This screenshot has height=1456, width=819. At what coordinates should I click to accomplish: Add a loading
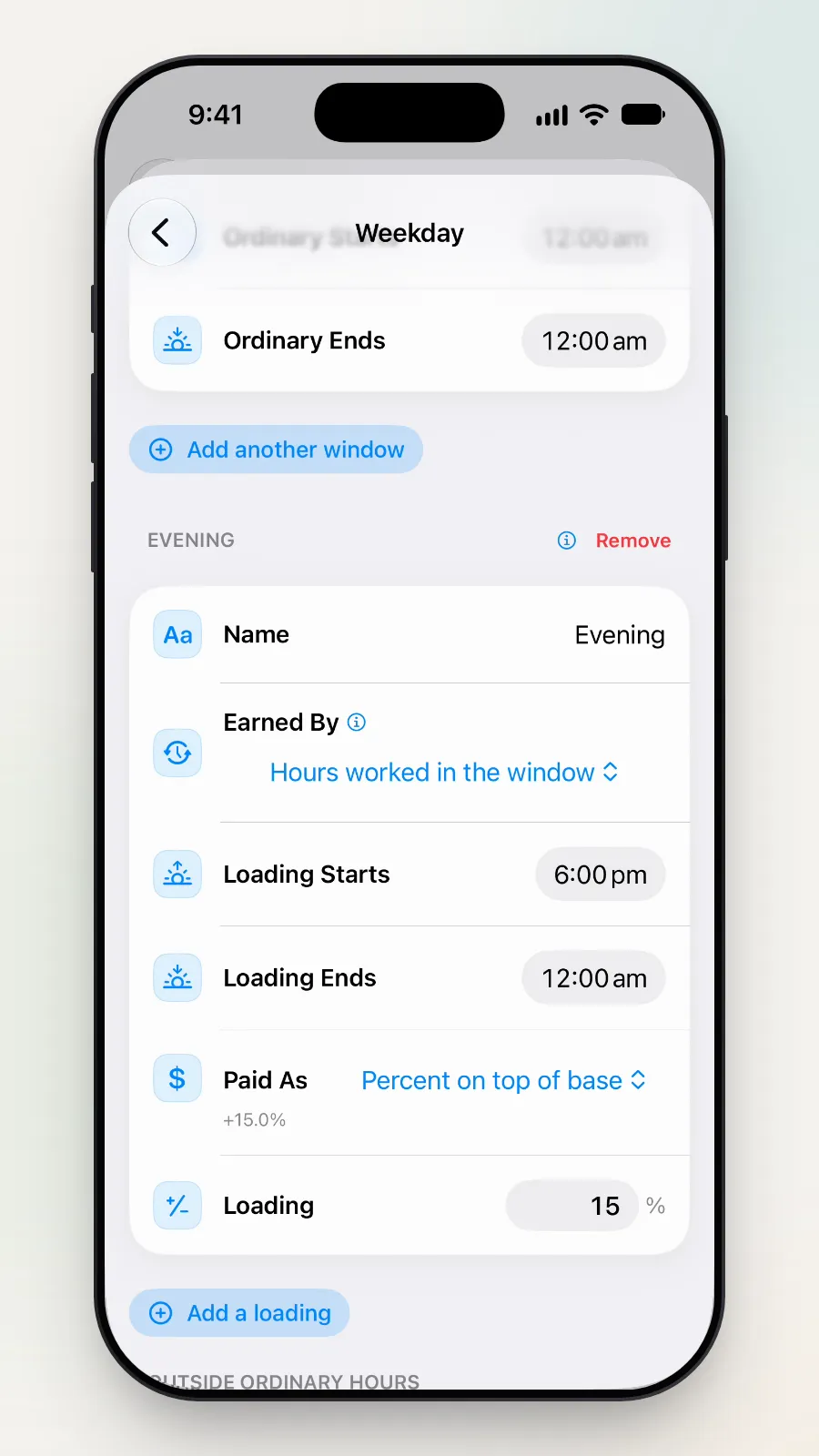(x=239, y=1313)
